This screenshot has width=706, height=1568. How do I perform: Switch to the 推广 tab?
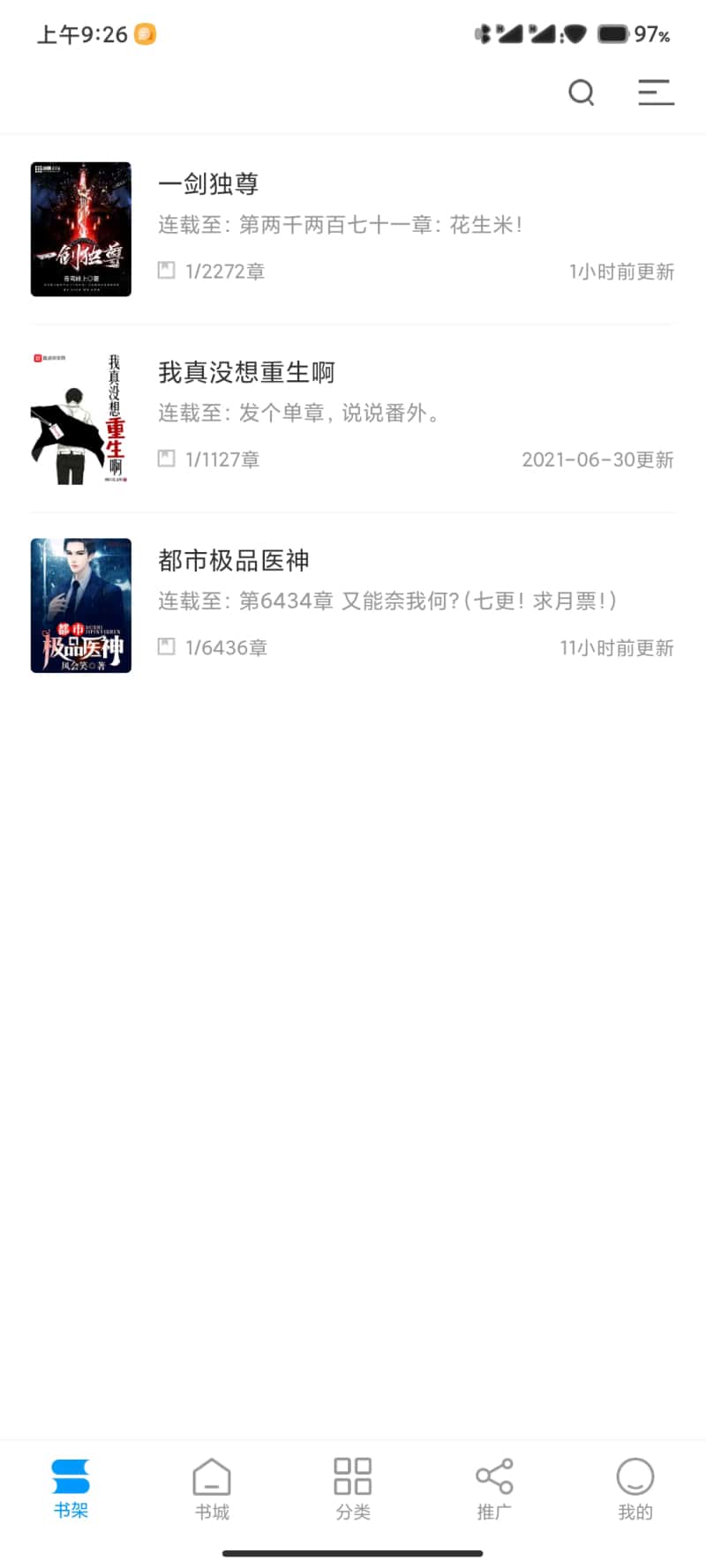(494, 1488)
